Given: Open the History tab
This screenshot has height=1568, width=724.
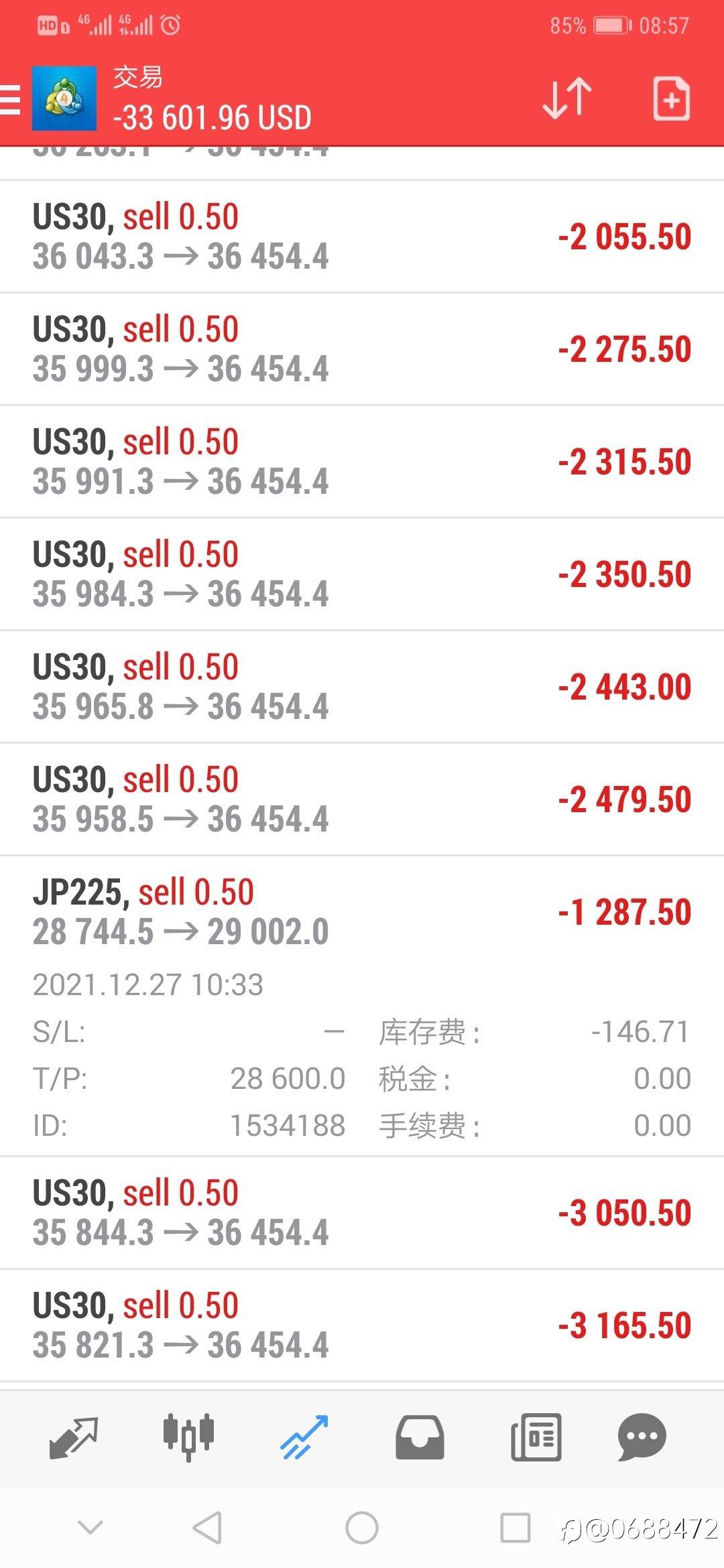Looking at the screenshot, I should click(420, 1437).
